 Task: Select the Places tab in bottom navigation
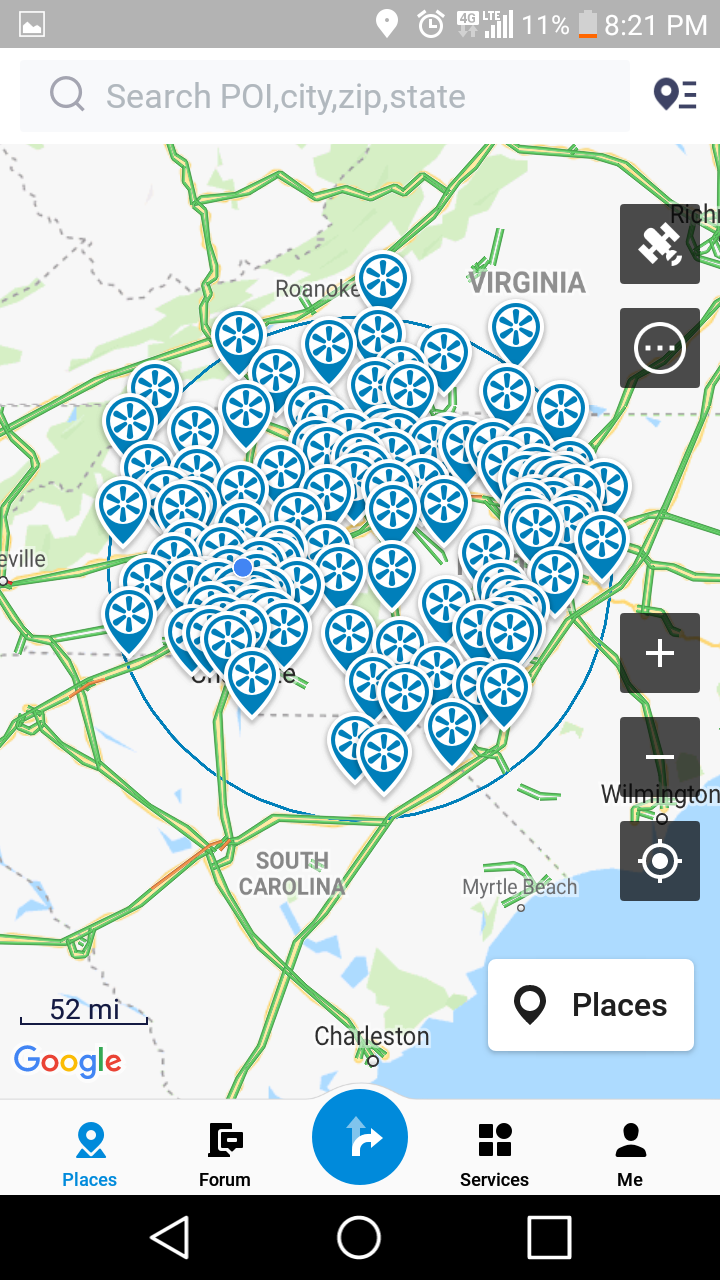pos(90,1153)
